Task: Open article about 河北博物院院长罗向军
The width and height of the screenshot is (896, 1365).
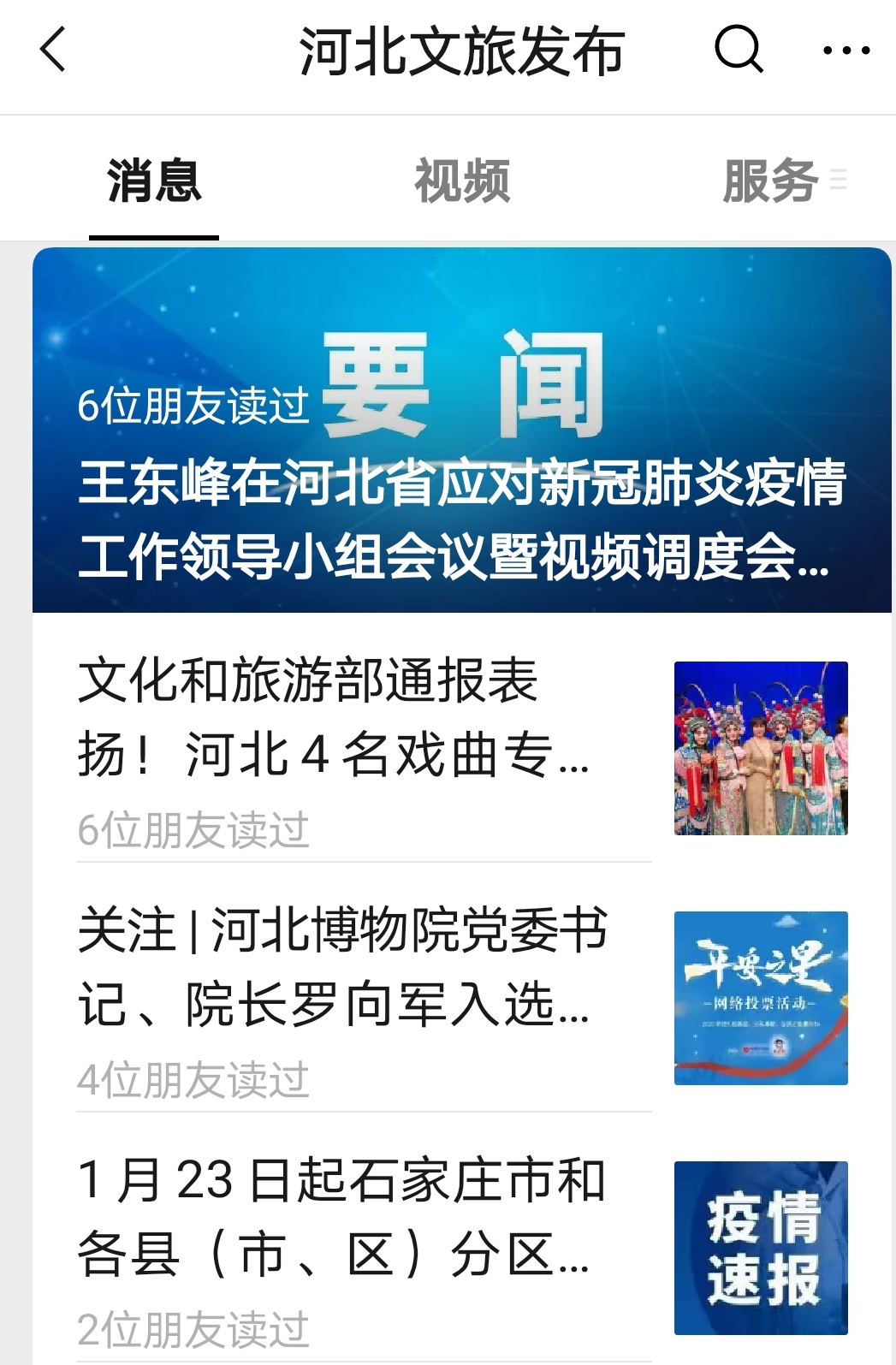Action: (x=342, y=967)
